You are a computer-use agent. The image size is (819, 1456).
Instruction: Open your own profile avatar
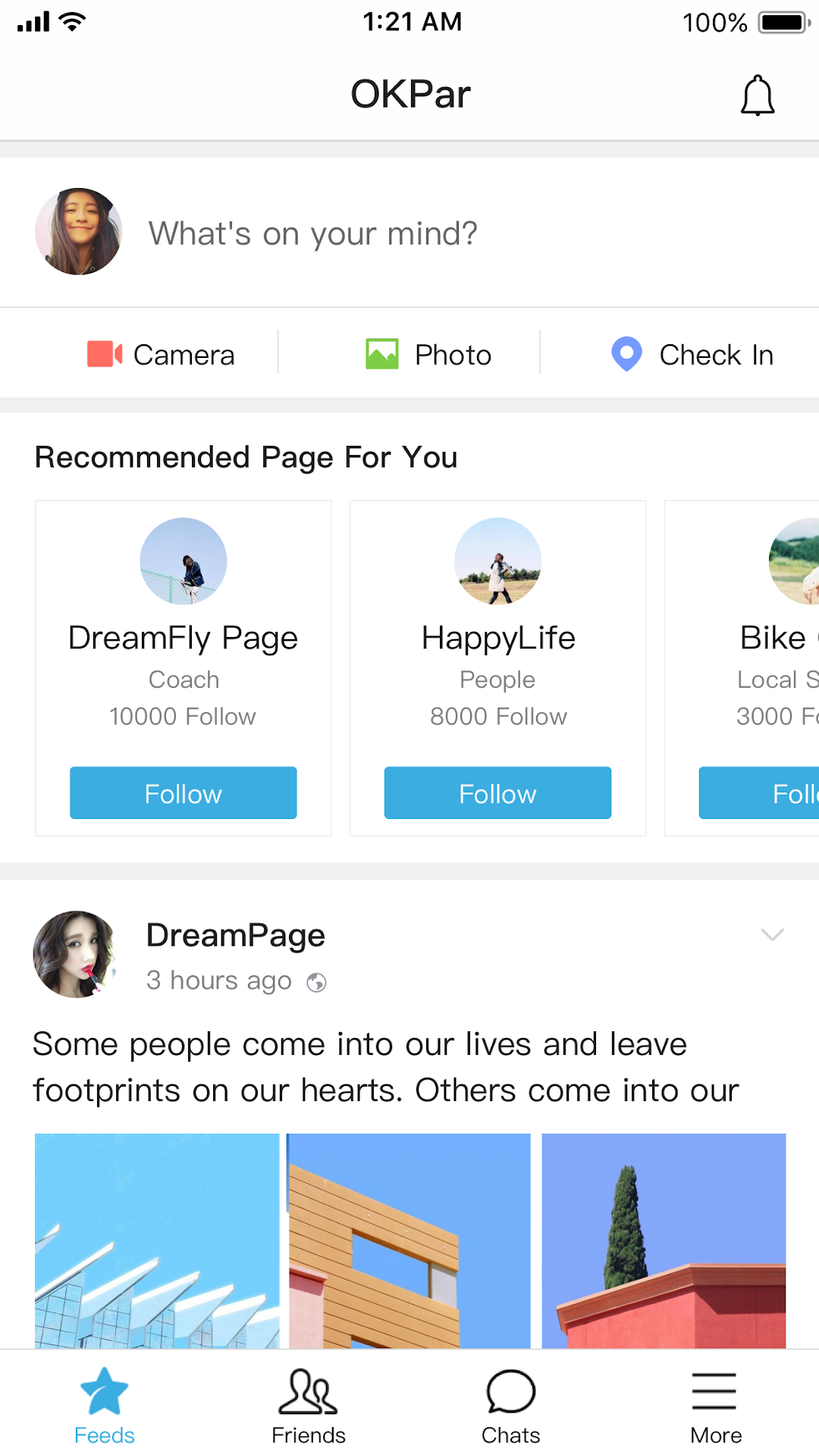[x=78, y=232]
